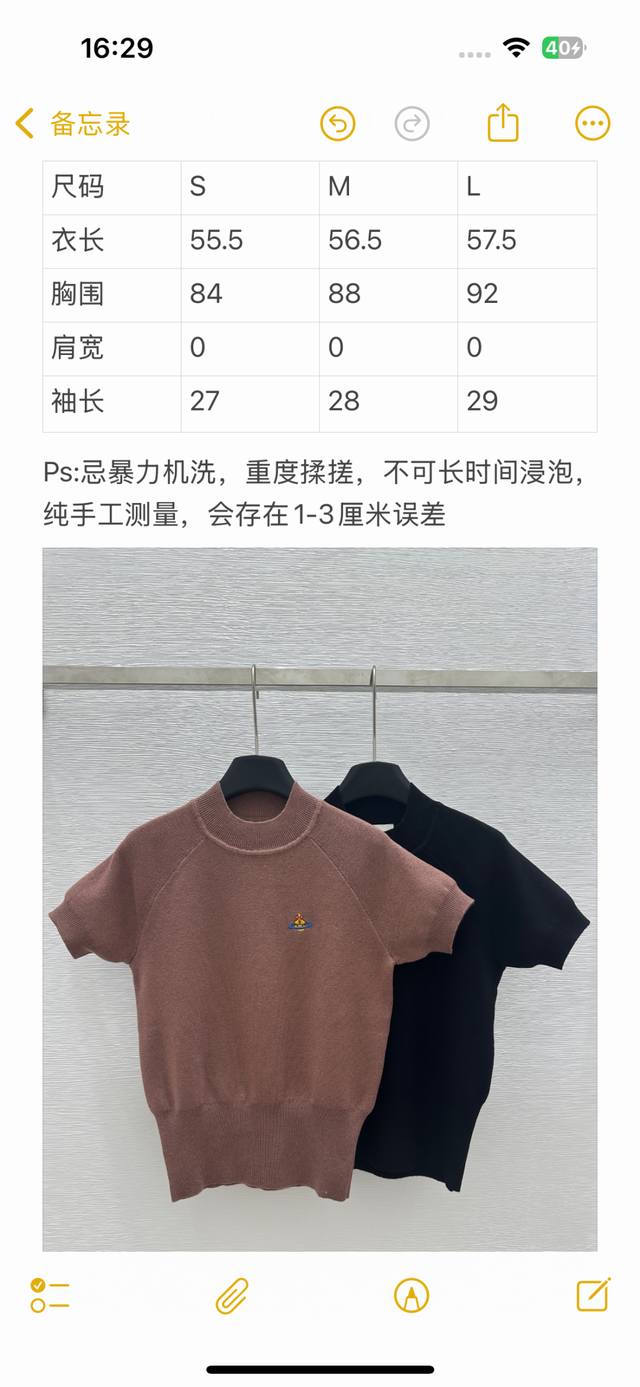Compose a new note
The height and width of the screenshot is (1387, 640).
point(593,1294)
